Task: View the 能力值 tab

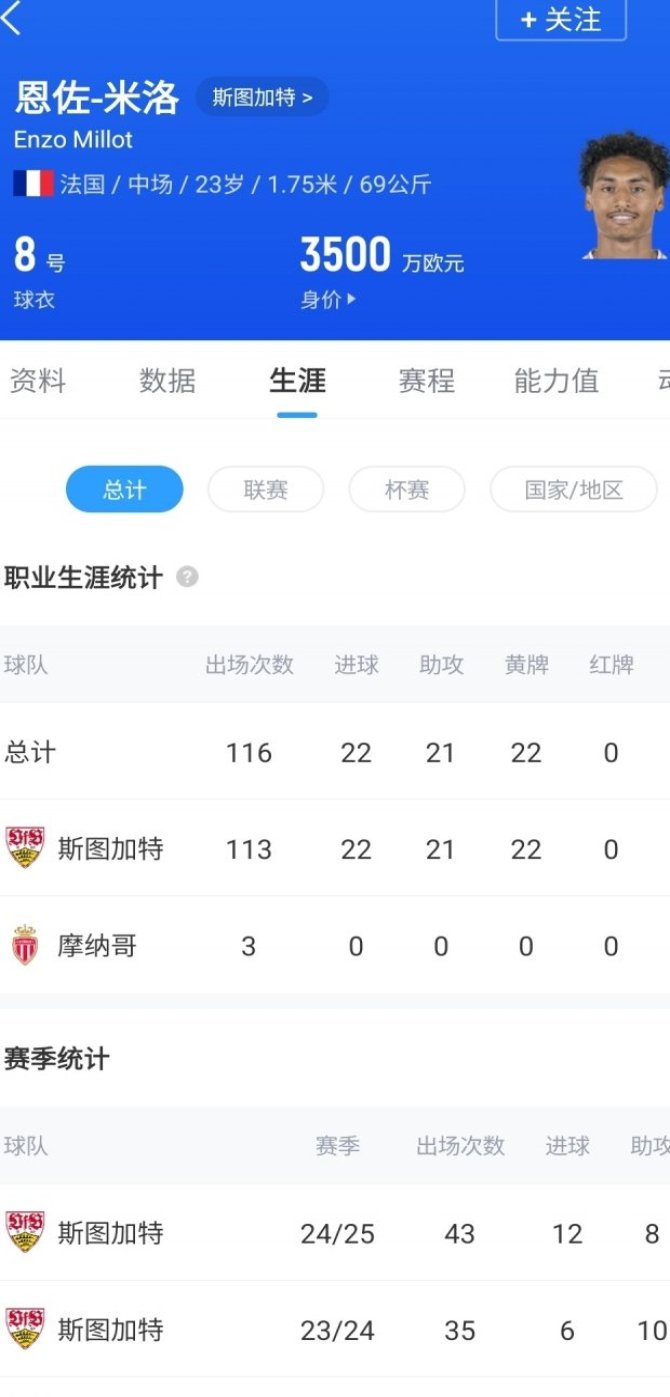Action: coord(556,381)
